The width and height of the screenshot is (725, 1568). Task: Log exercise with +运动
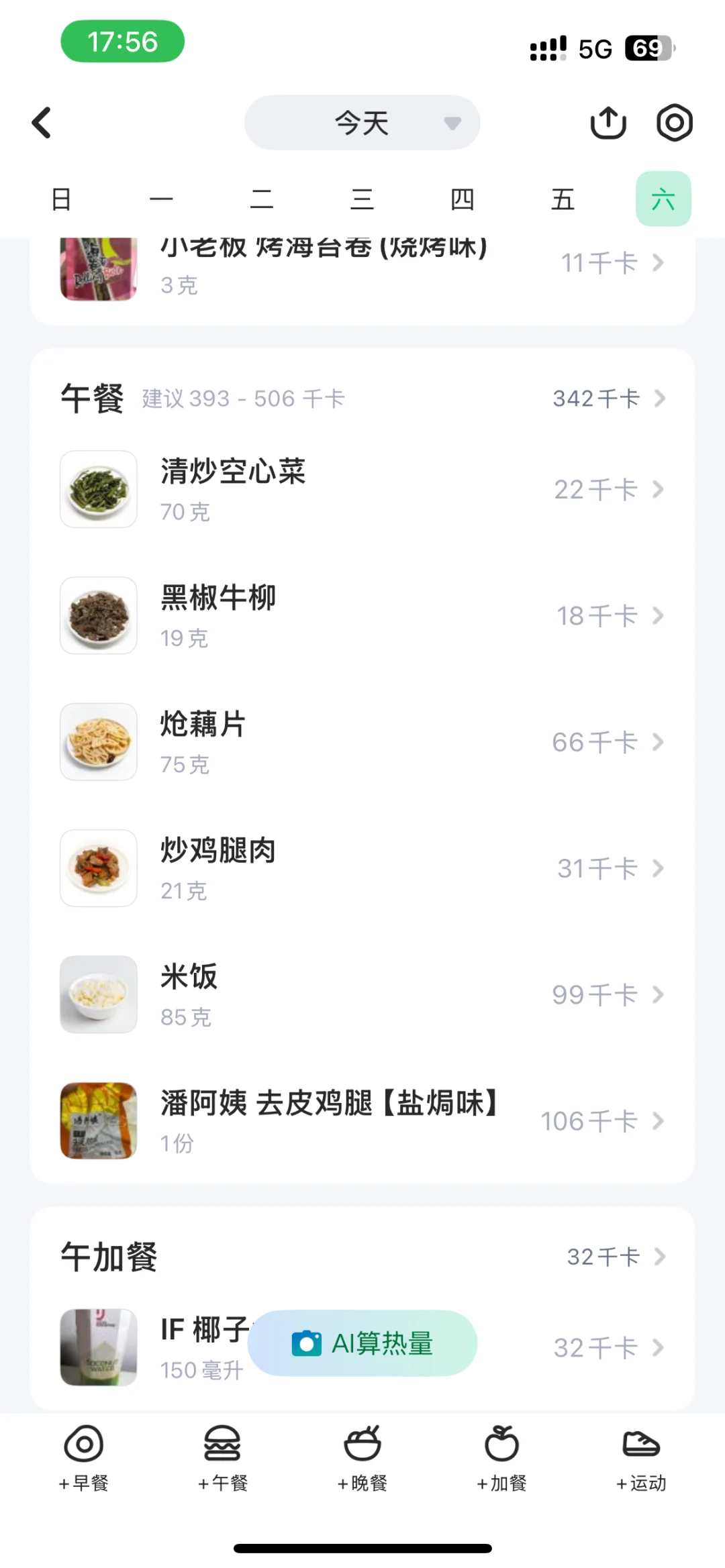[x=641, y=1455]
